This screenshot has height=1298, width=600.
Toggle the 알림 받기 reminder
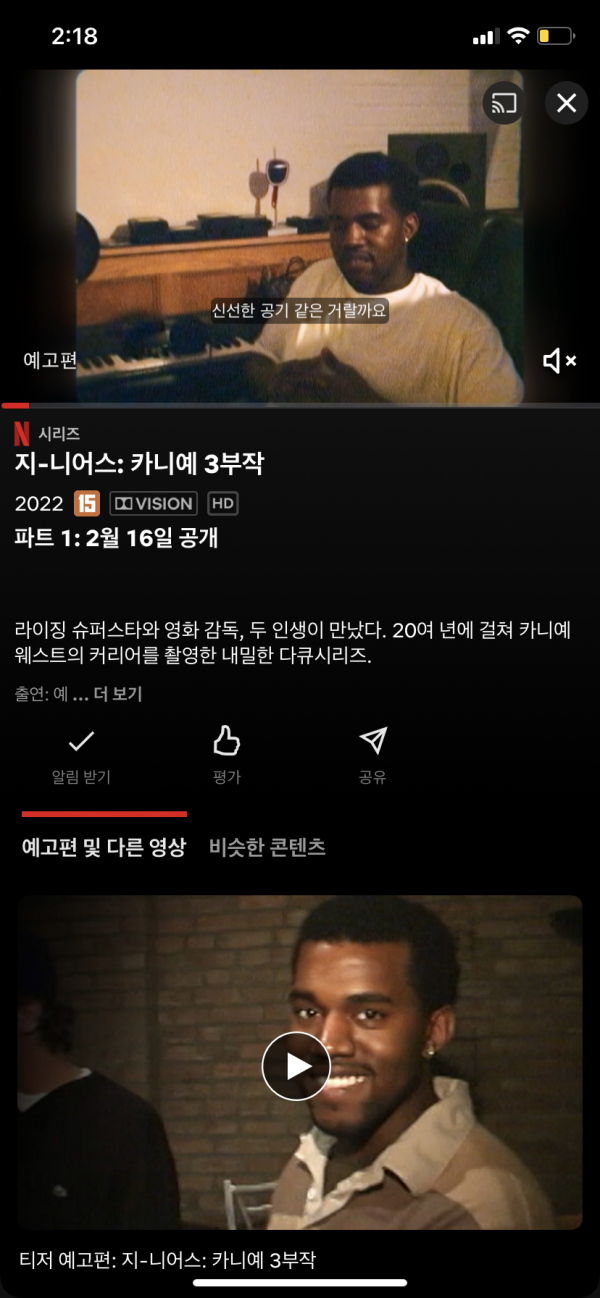click(81, 755)
